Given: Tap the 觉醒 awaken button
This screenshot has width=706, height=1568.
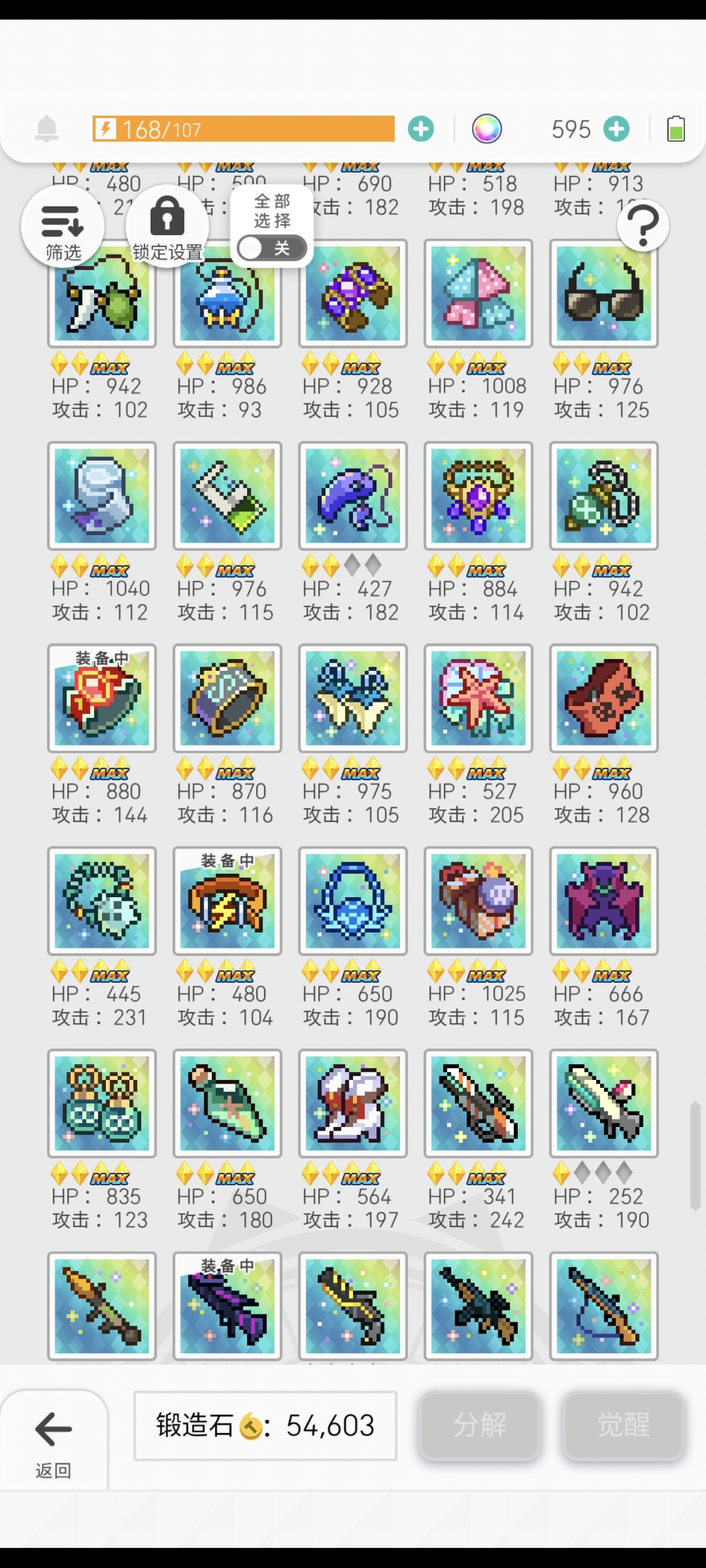Looking at the screenshot, I should click(x=623, y=1425).
